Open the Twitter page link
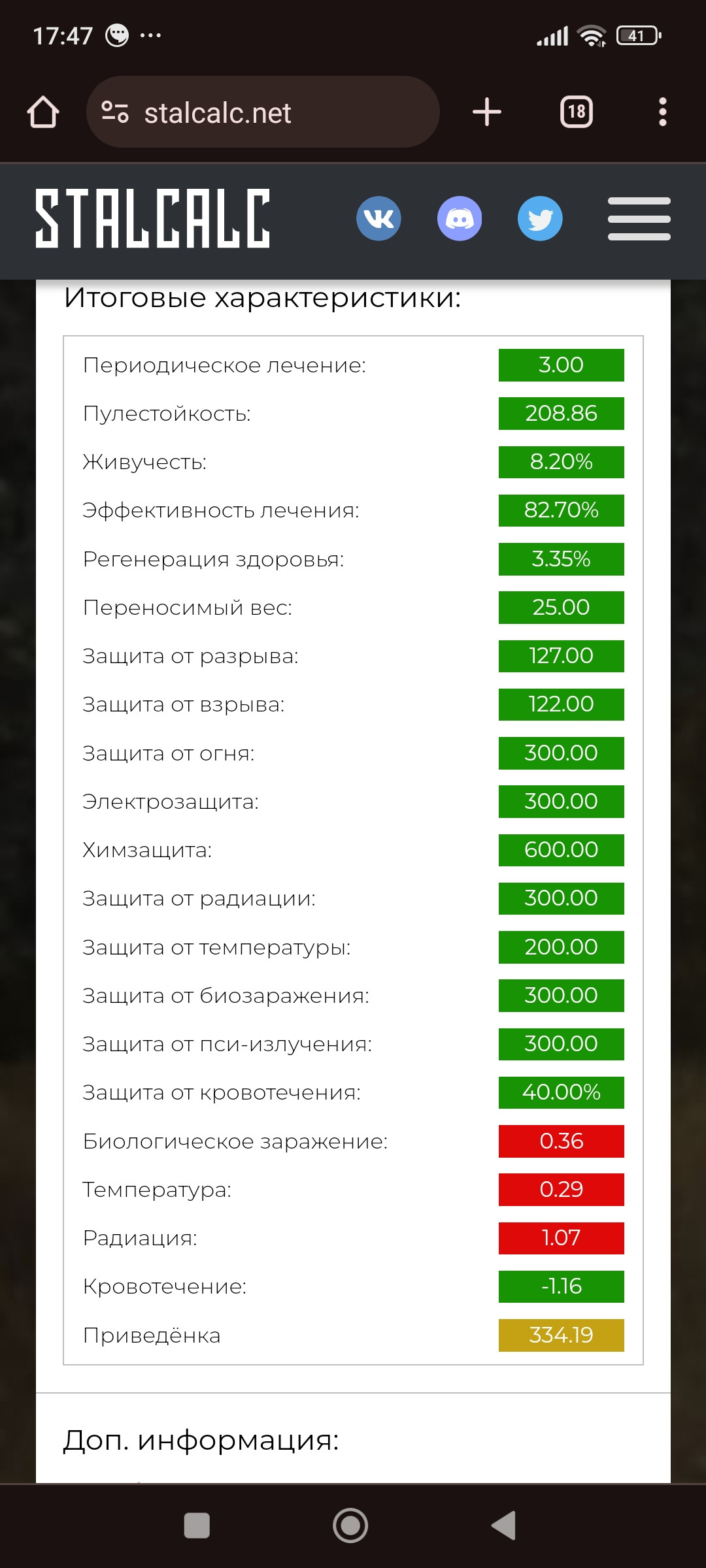Viewport: 706px width, 1568px height. click(x=540, y=218)
